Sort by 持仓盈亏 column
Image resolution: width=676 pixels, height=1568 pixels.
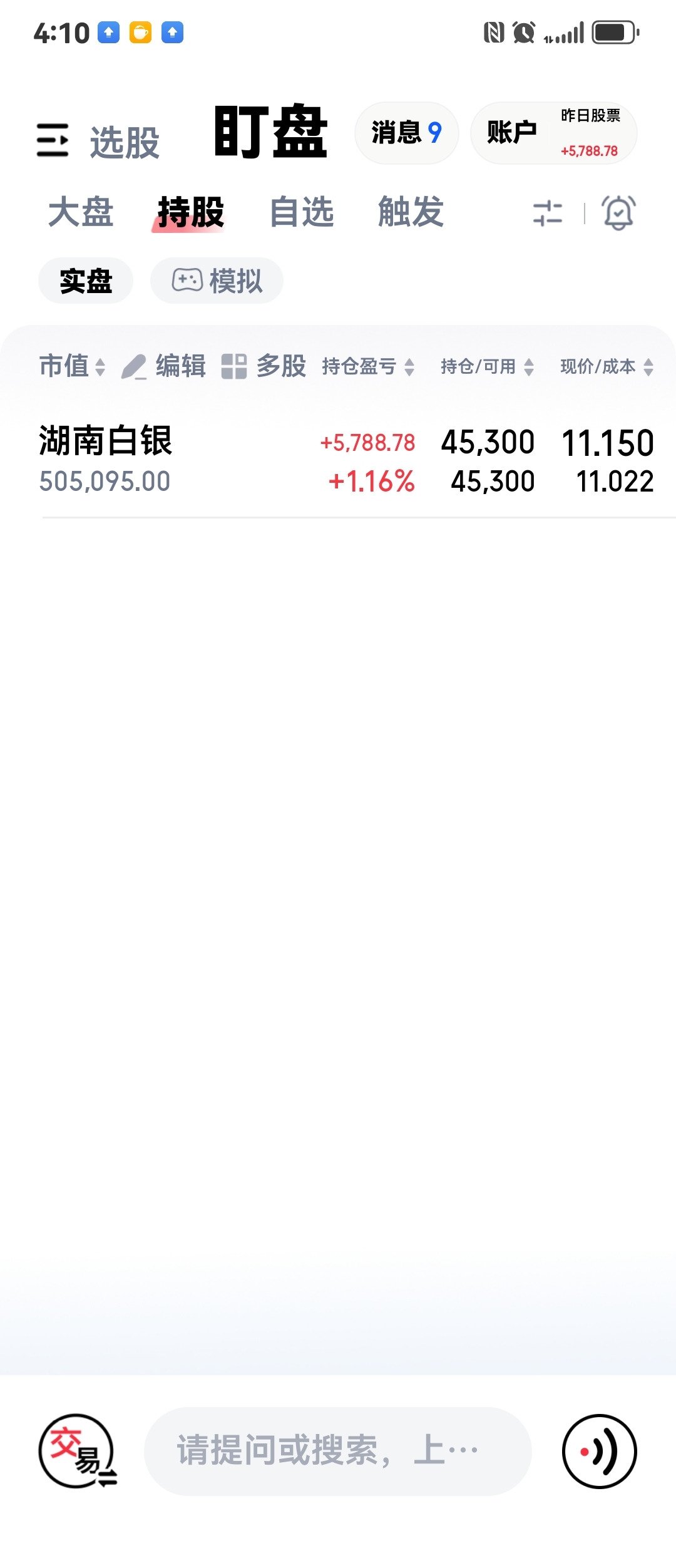[x=368, y=366]
